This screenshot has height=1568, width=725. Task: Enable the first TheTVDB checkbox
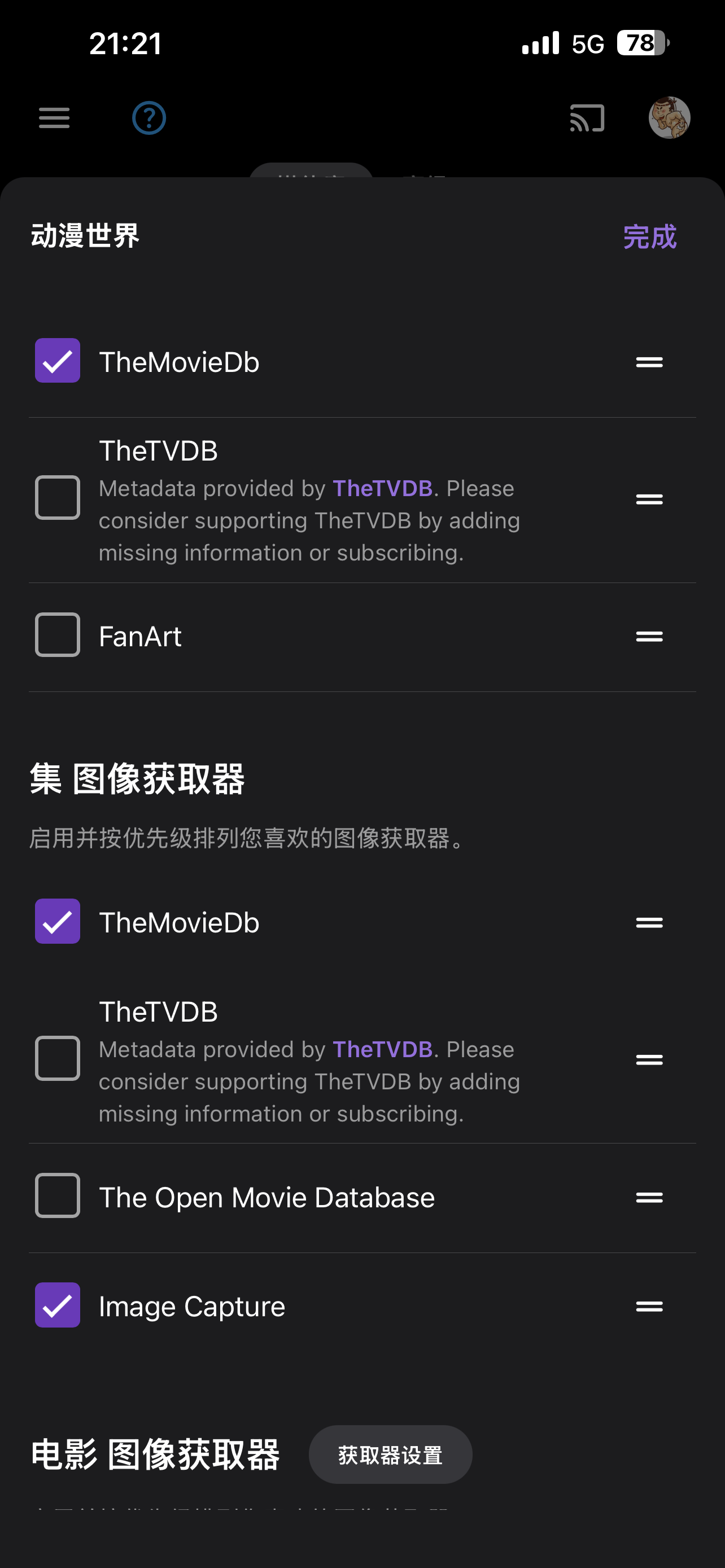57,498
